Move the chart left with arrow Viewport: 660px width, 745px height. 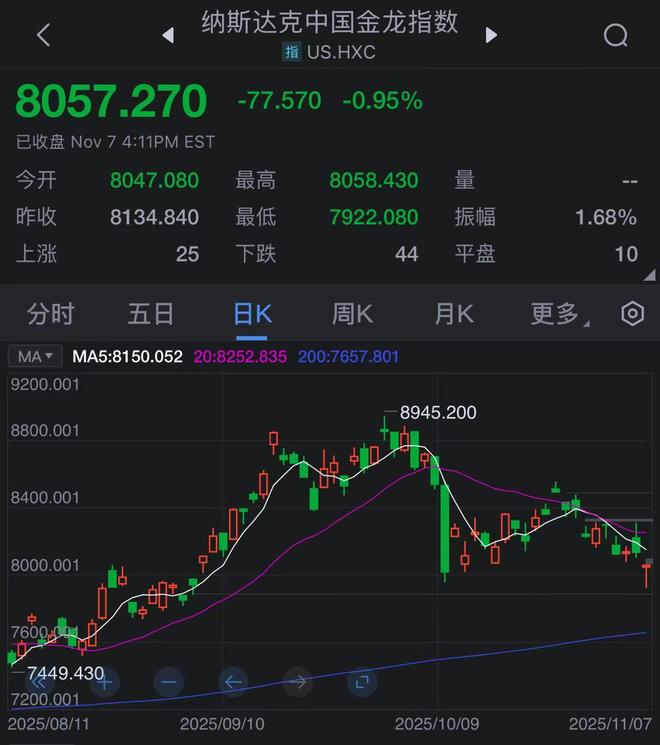click(x=233, y=682)
